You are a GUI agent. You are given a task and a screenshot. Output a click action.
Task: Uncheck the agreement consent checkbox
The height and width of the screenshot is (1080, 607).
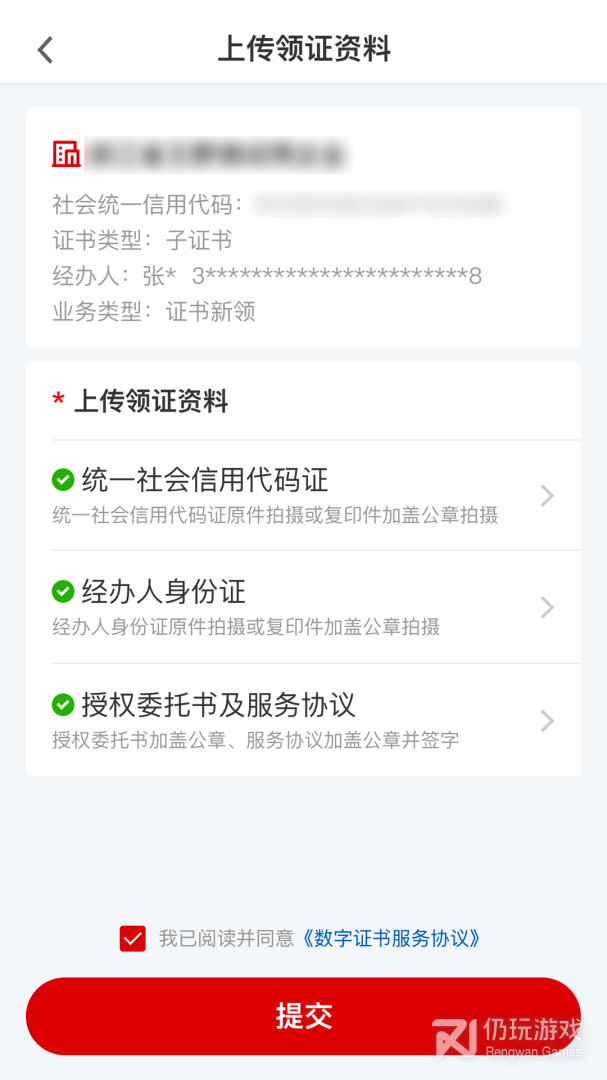click(x=133, y=938)
